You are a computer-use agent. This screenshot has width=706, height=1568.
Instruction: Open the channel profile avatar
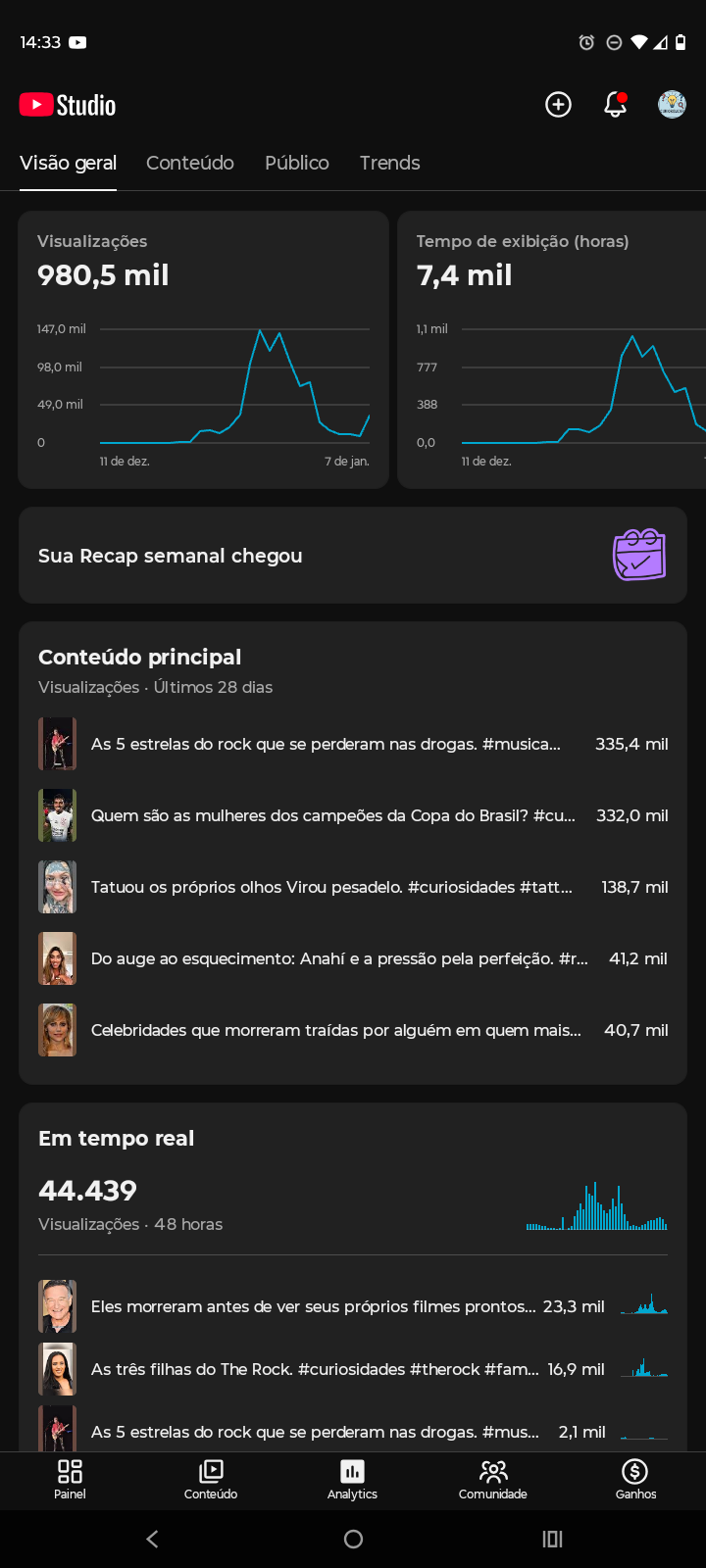pos(672,105)
